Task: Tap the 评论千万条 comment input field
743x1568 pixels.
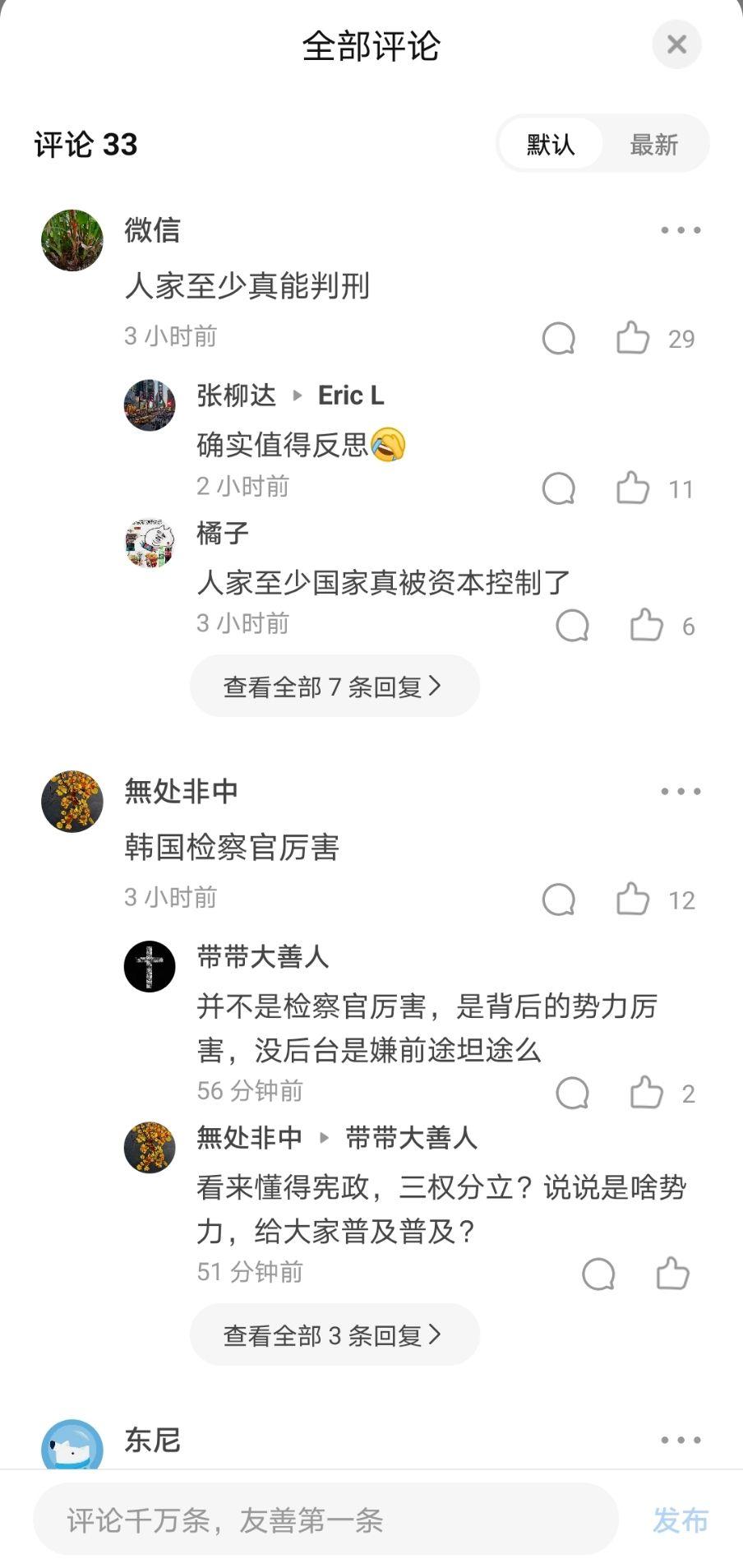Action: (x=325, y=1520)
